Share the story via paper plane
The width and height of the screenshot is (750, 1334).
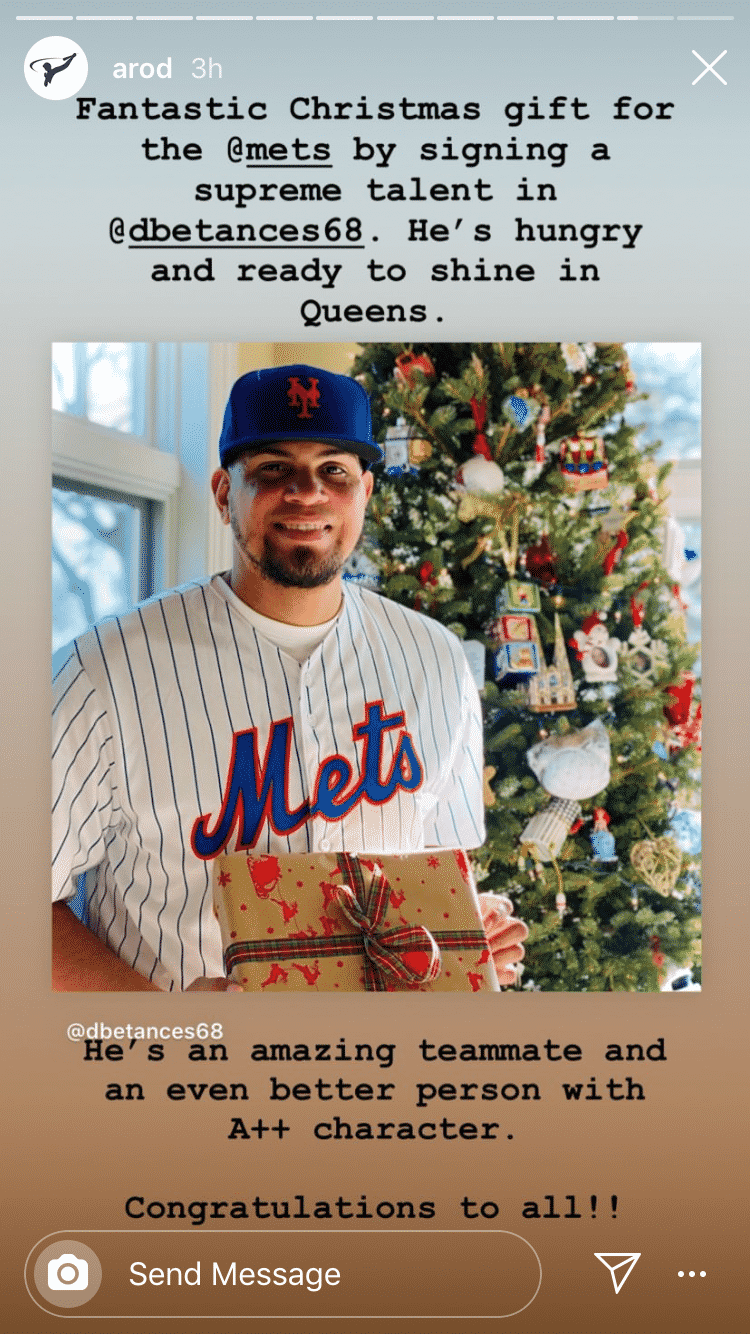tap(617, 1273)
